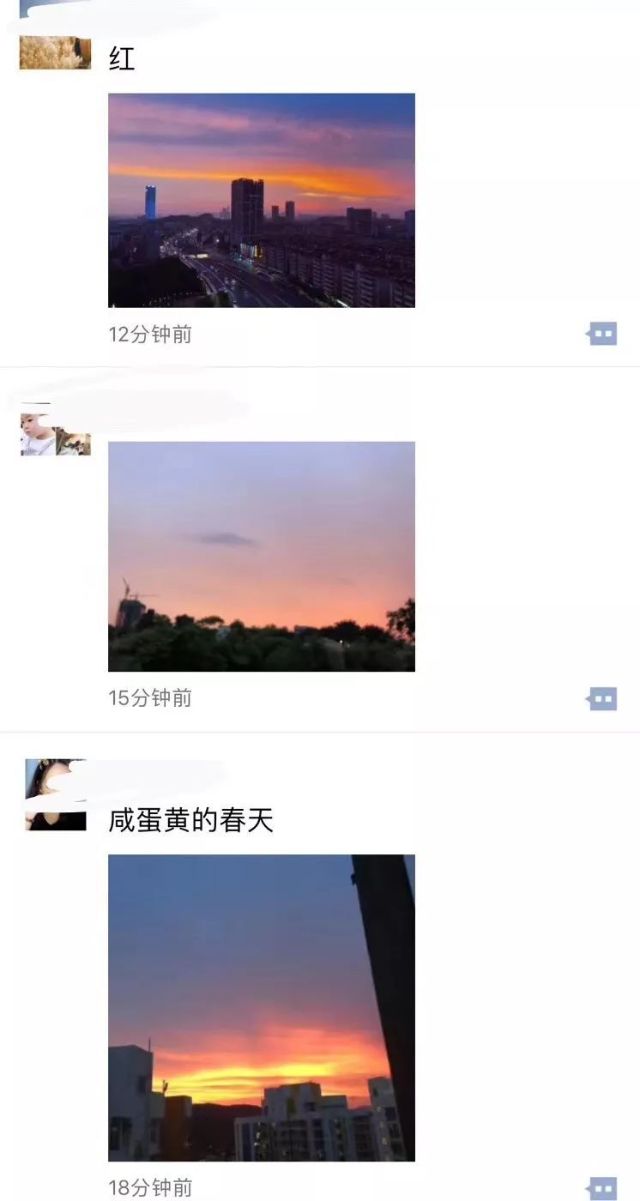Open profile of the 红 post's author avatar

click(x=55, y=50)
